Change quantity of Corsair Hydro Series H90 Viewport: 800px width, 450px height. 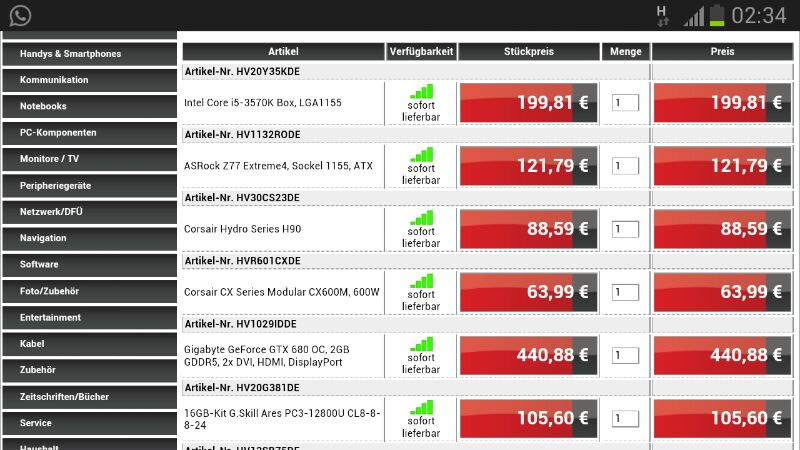point(625,229)
